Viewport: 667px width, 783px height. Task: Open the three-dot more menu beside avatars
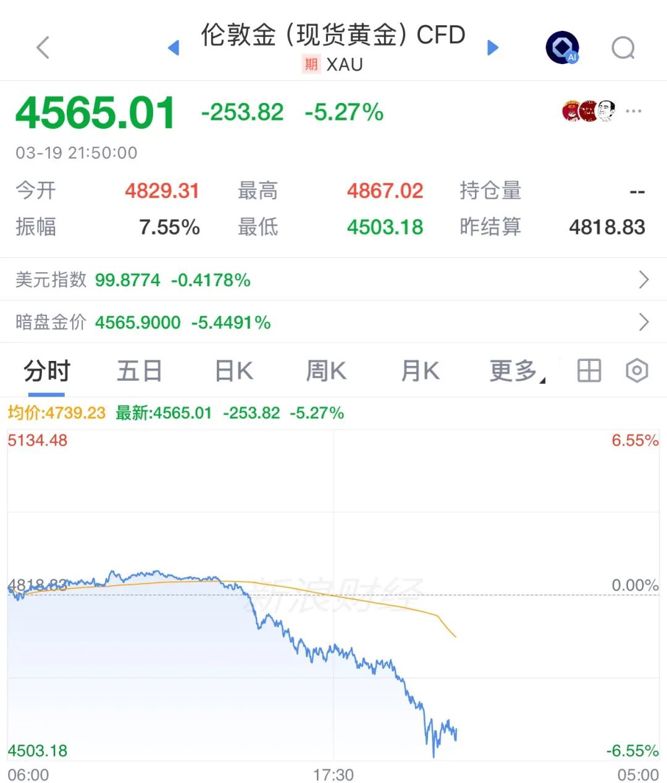coord(634,111)
